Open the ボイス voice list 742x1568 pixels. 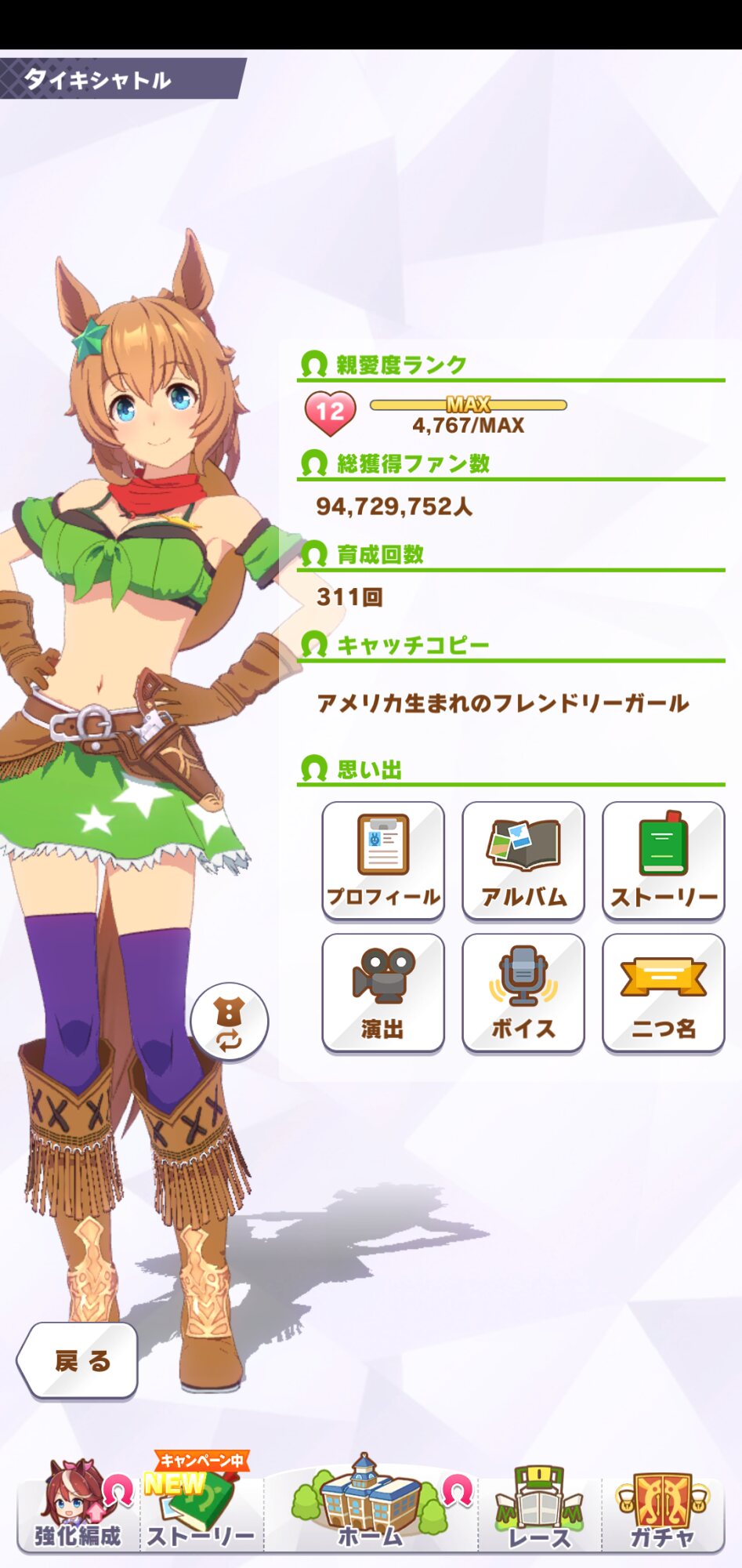click(523, 993)
